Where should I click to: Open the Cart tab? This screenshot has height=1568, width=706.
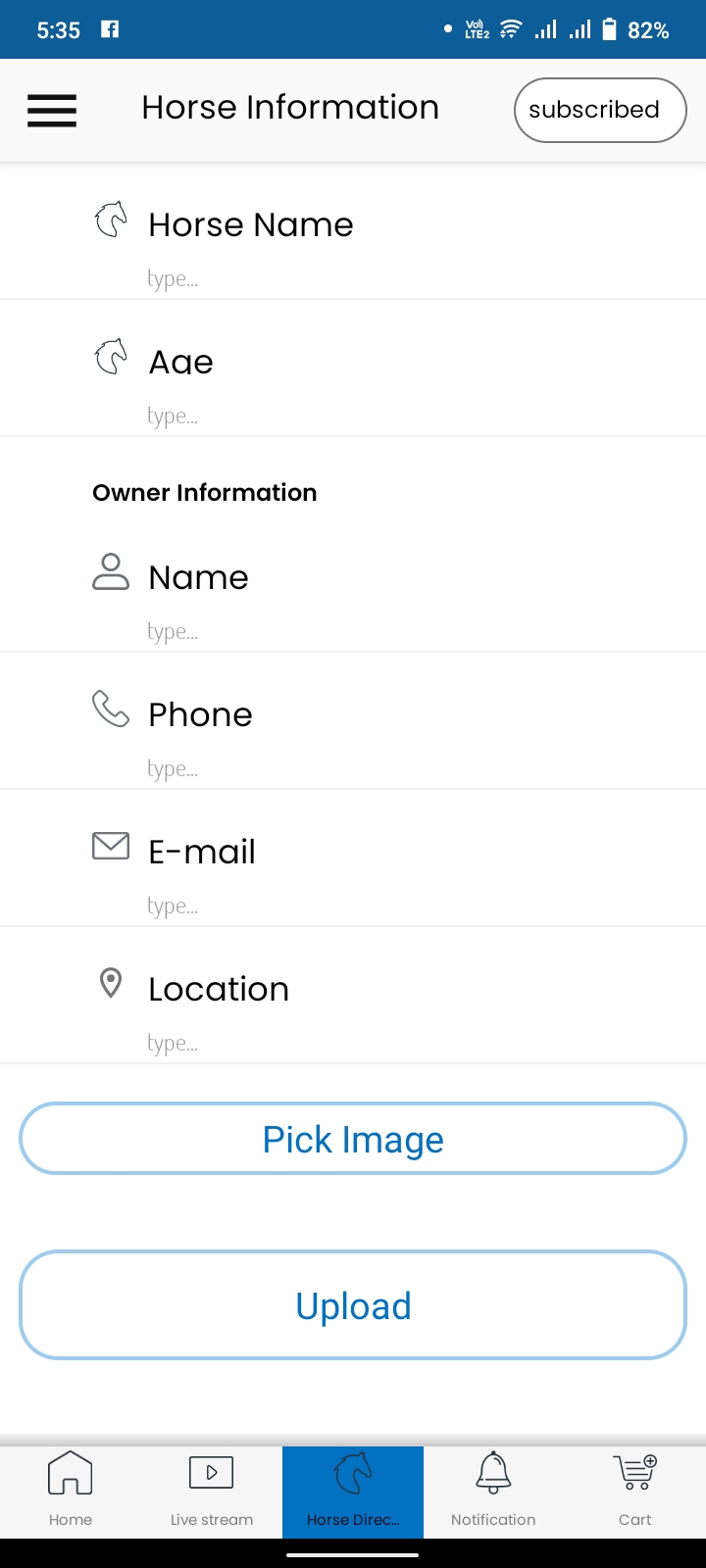[x=635, y=1491]
